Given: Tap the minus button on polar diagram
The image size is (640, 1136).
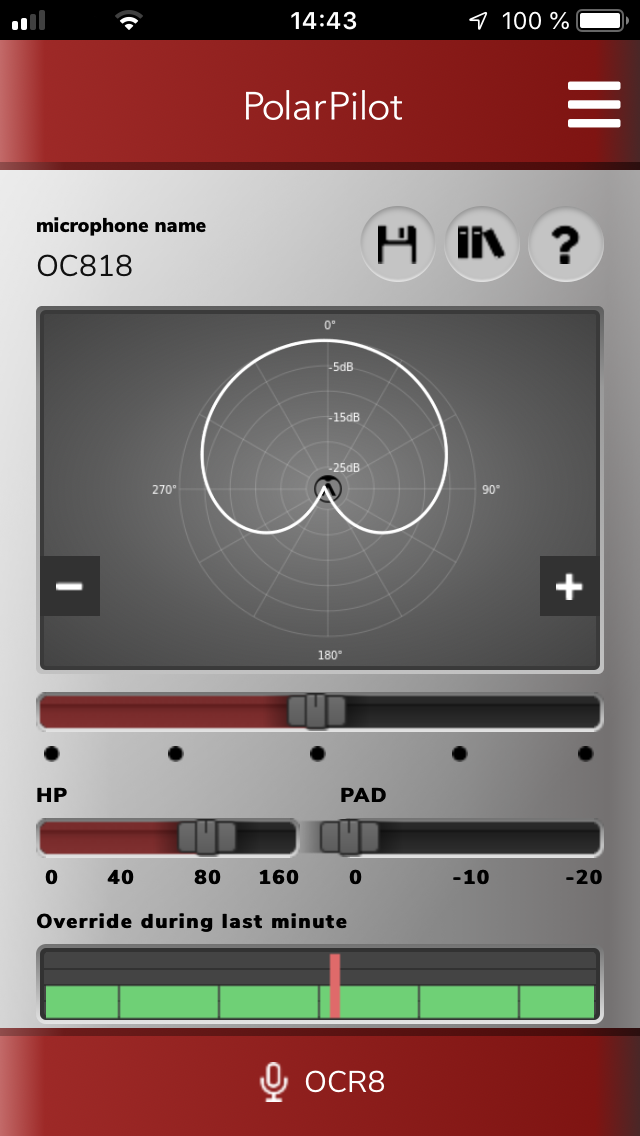Looking at the screenshot, I should pyautogui.click(x=70, y=585).
